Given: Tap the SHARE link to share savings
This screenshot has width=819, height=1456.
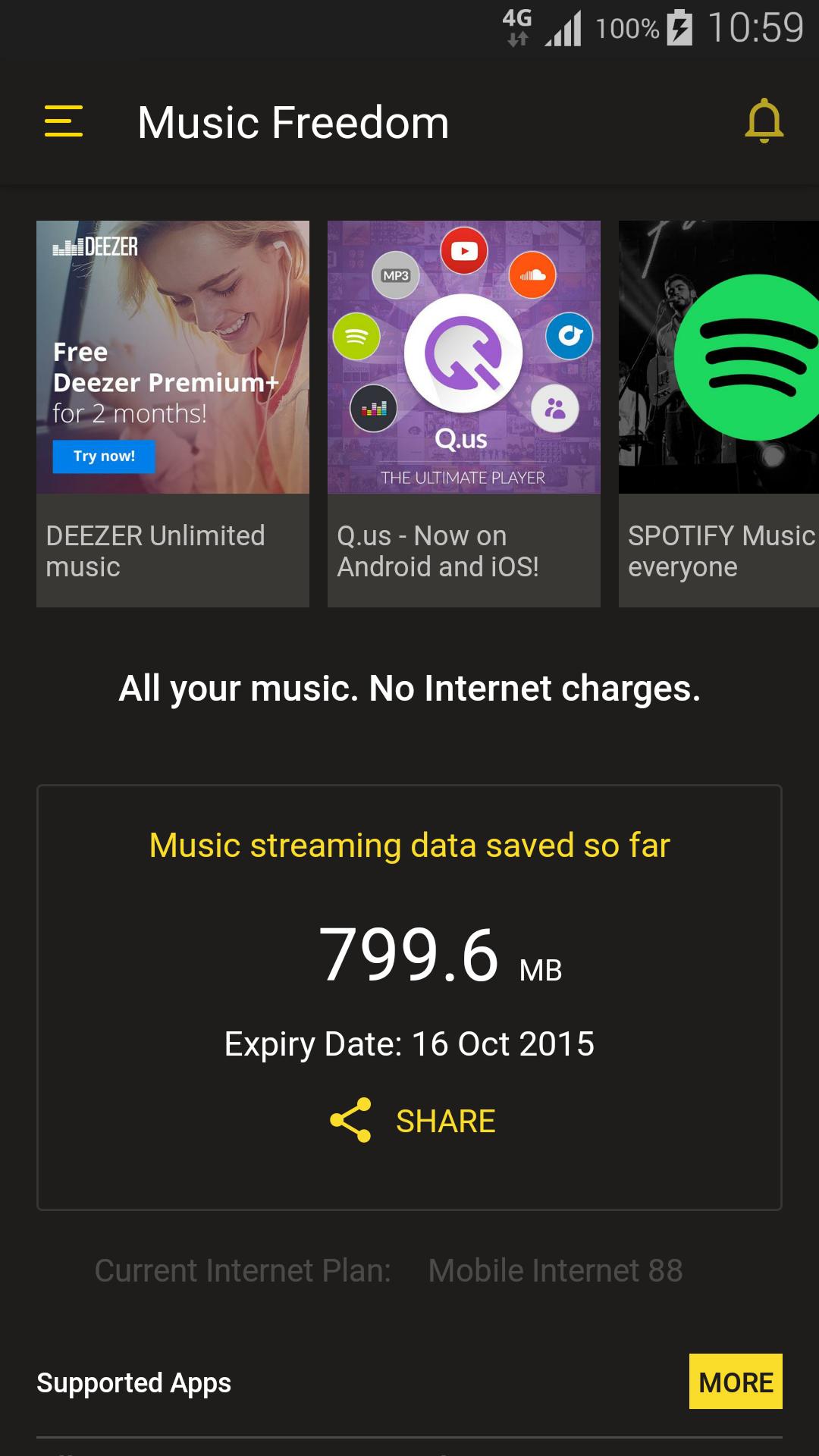Looking at the screenshot, I should click(445, 1120).
